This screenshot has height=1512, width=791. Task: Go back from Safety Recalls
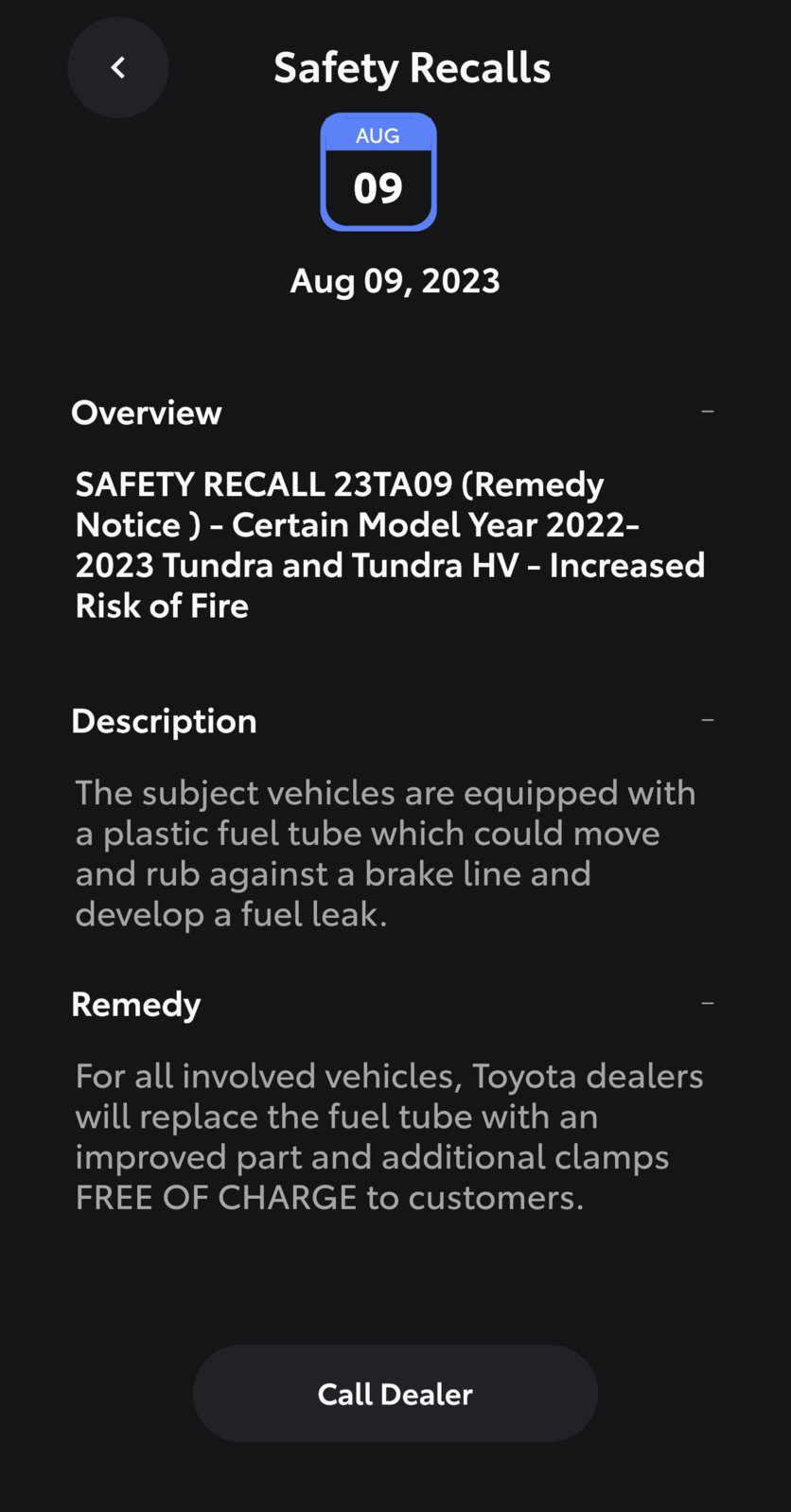point(118,68)
